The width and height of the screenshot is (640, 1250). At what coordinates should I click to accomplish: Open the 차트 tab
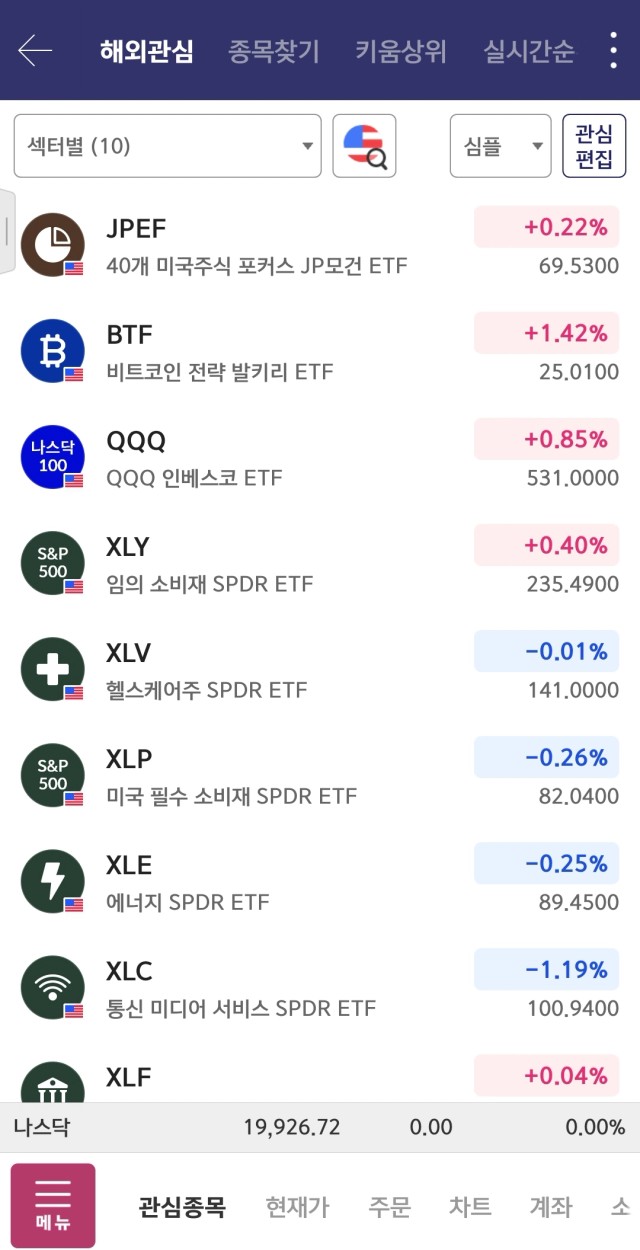(470, 1207)
